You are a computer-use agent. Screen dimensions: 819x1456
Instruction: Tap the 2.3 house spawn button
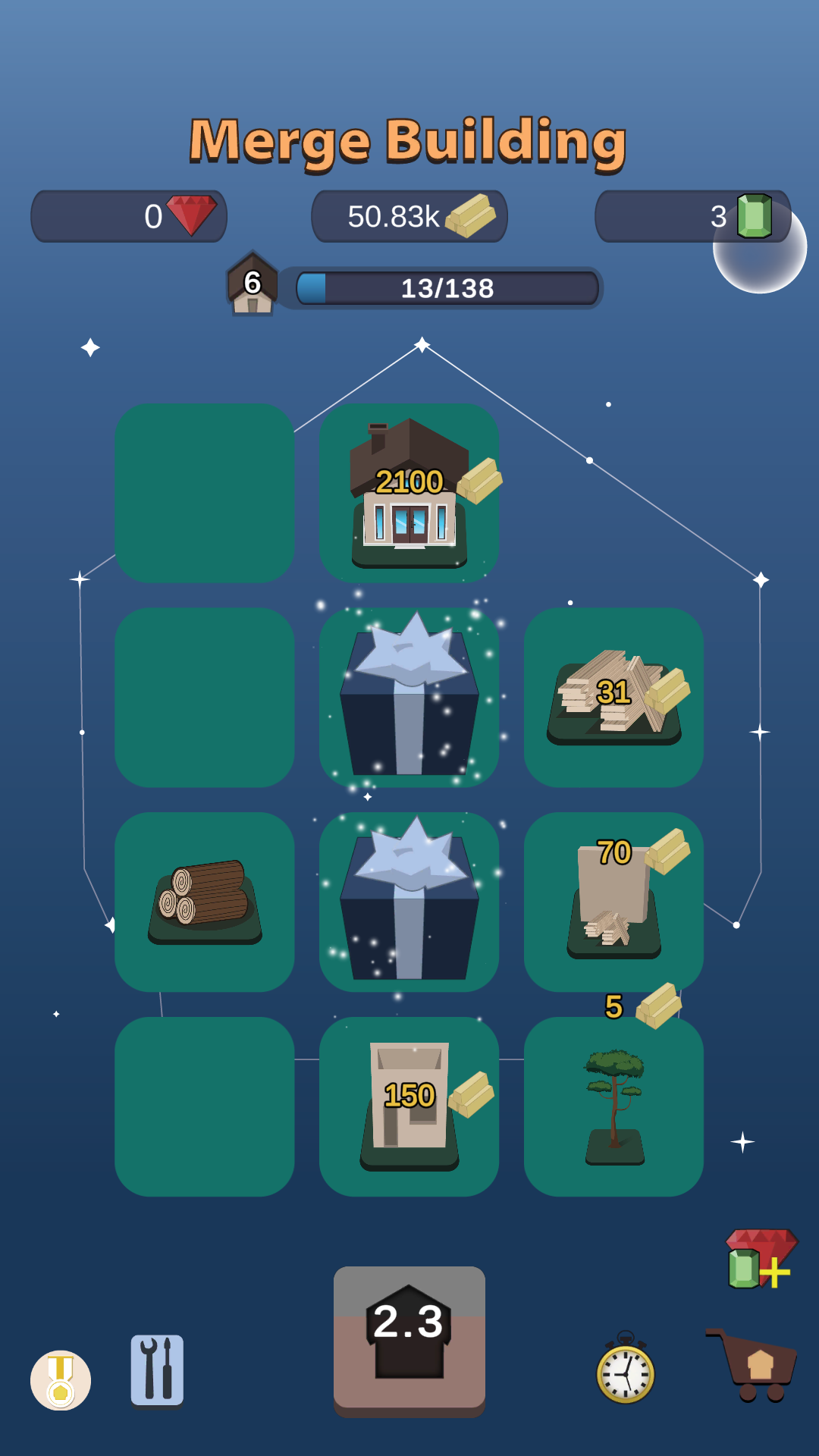pos(409,1340)
